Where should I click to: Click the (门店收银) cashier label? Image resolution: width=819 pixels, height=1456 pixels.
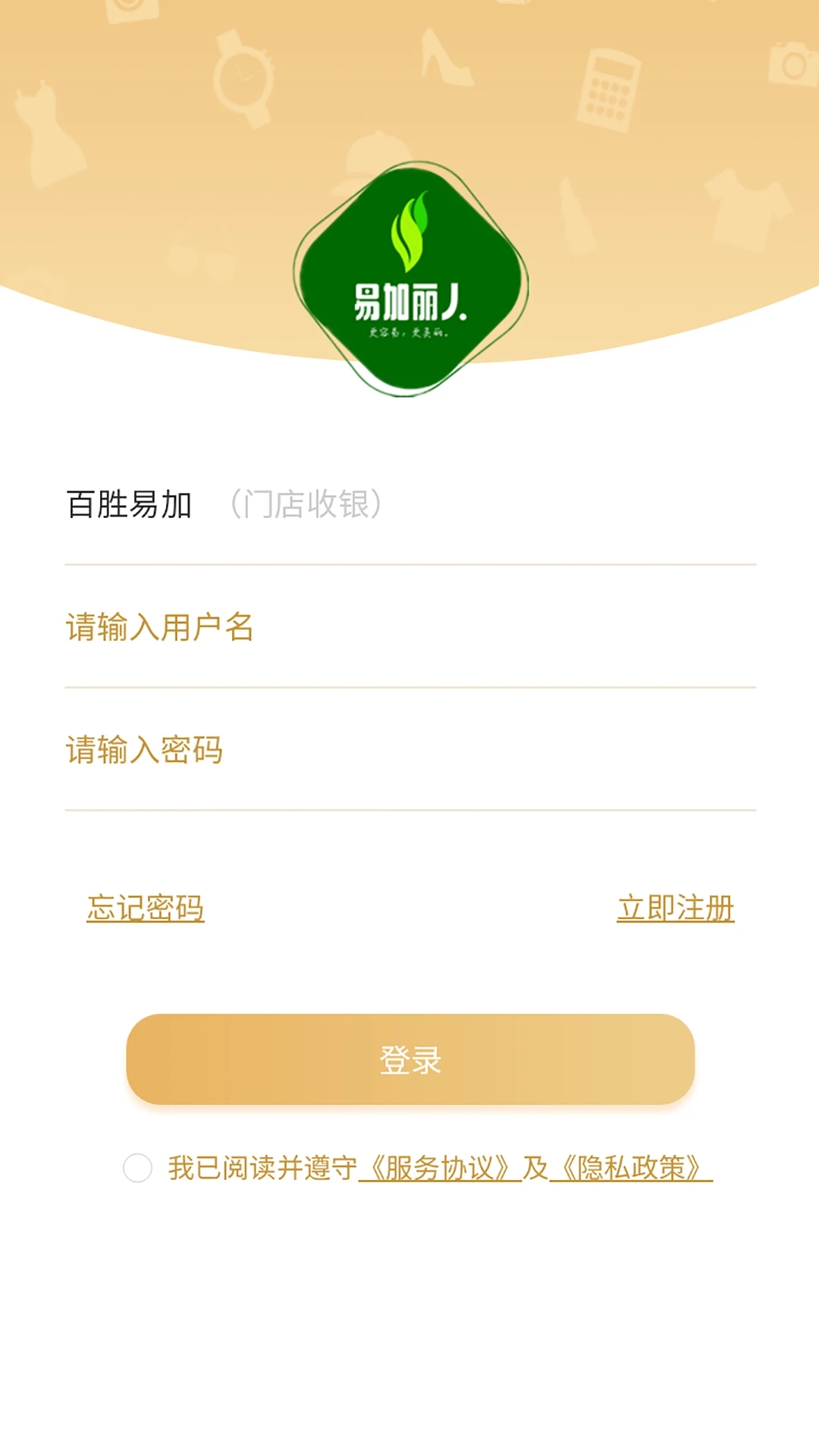306,503
